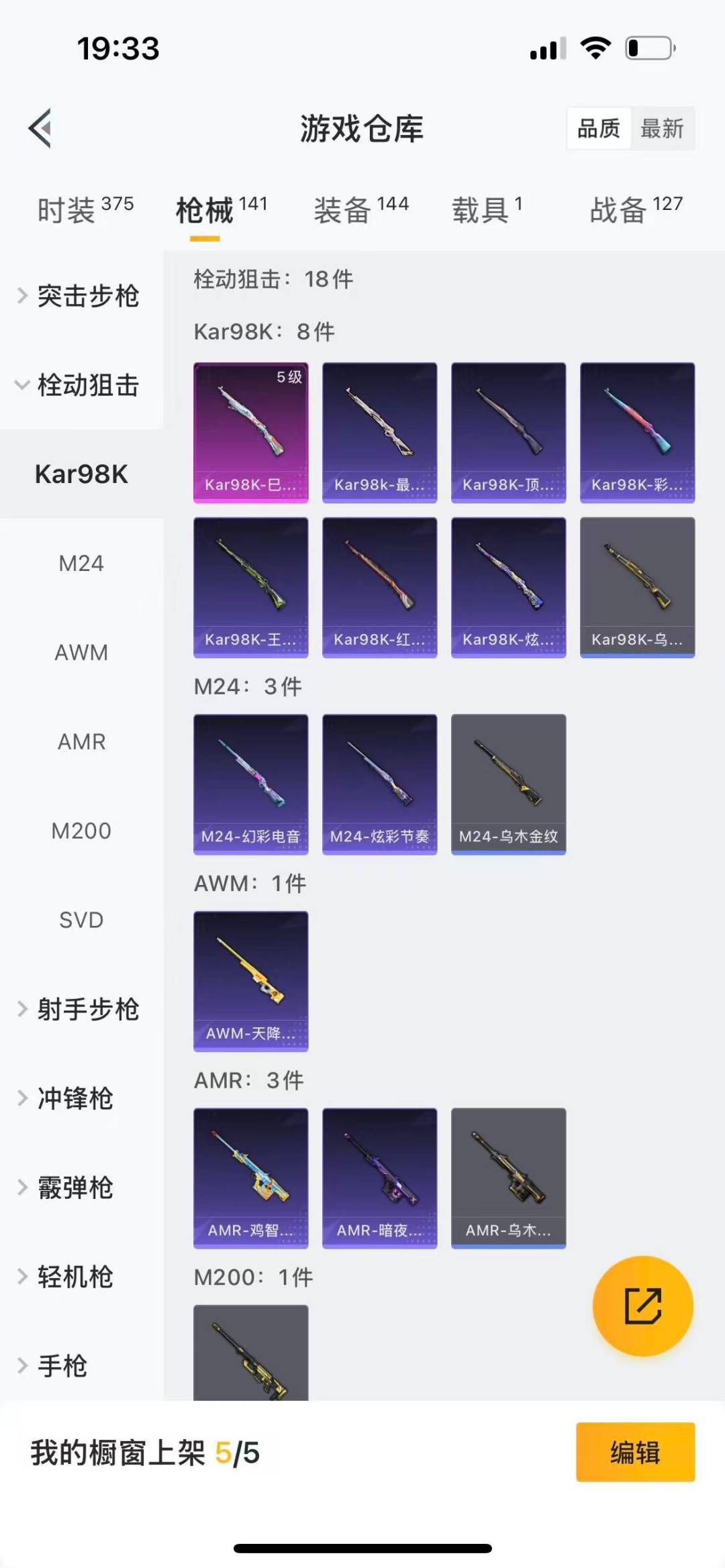Select AWM in the side list

pos(81,653)
